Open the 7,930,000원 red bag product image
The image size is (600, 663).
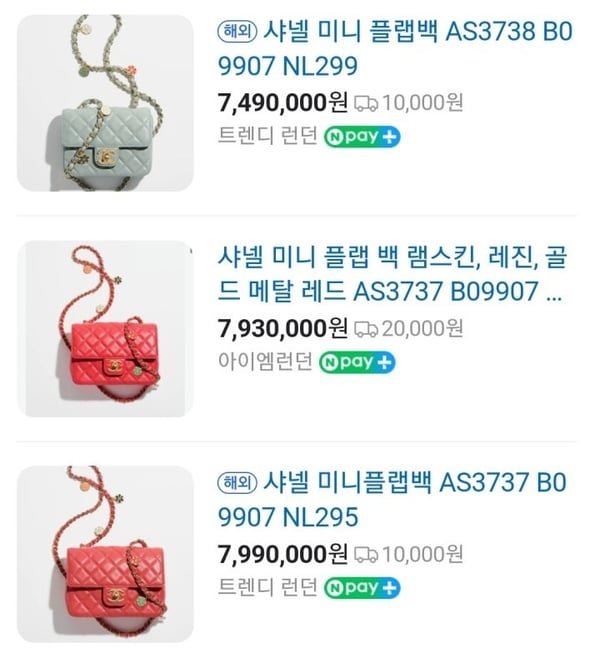click(105, 328)
